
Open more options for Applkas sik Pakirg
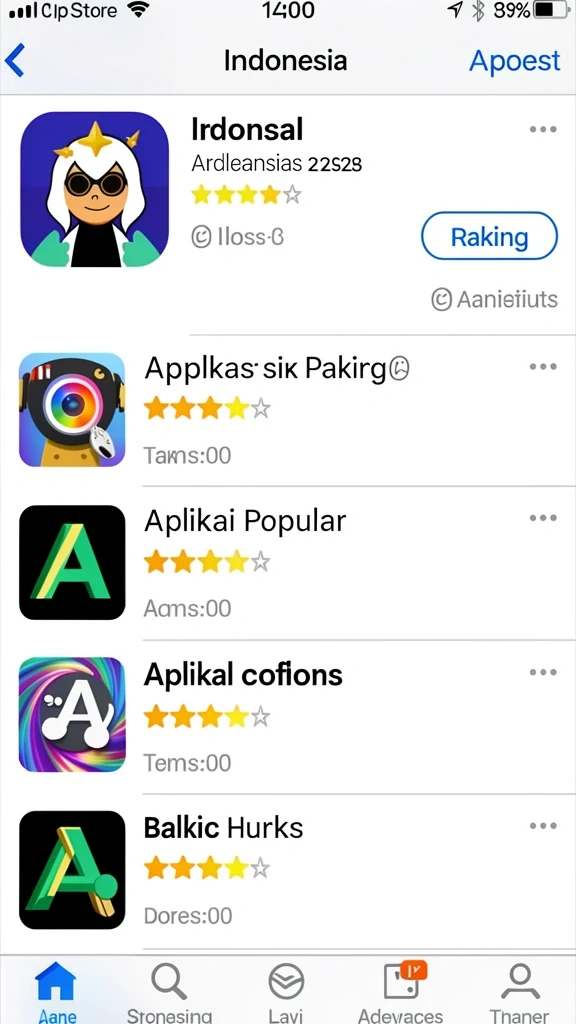(x=543, y=366)
